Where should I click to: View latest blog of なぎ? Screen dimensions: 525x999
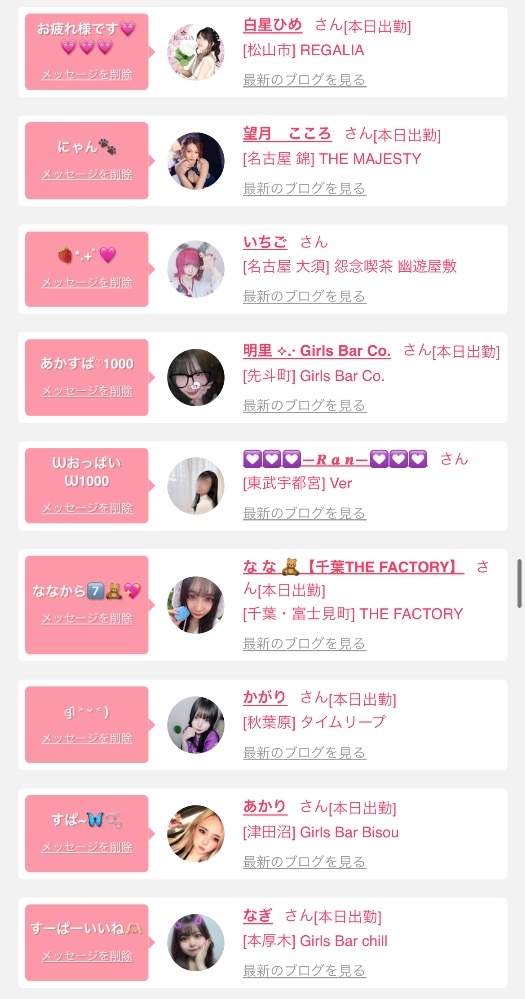tap(305, 971)
